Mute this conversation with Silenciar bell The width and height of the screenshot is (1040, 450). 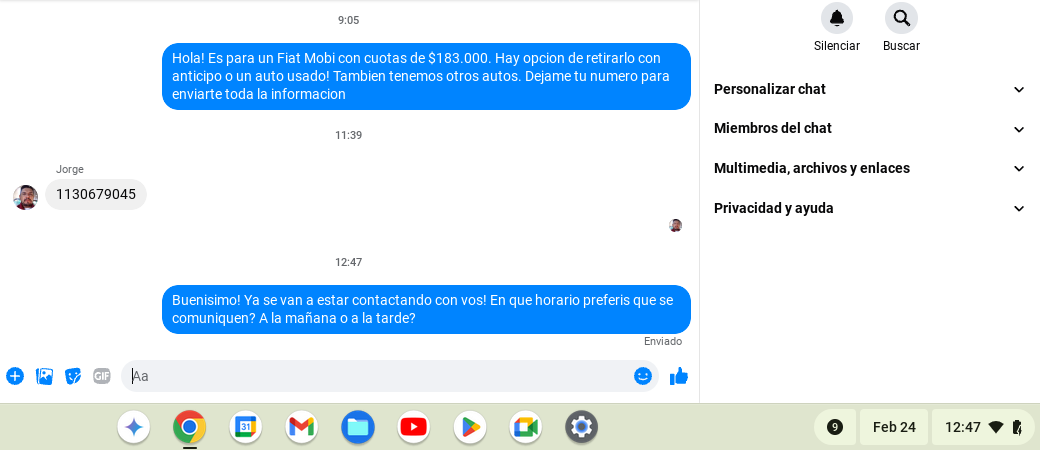point(837,18)
